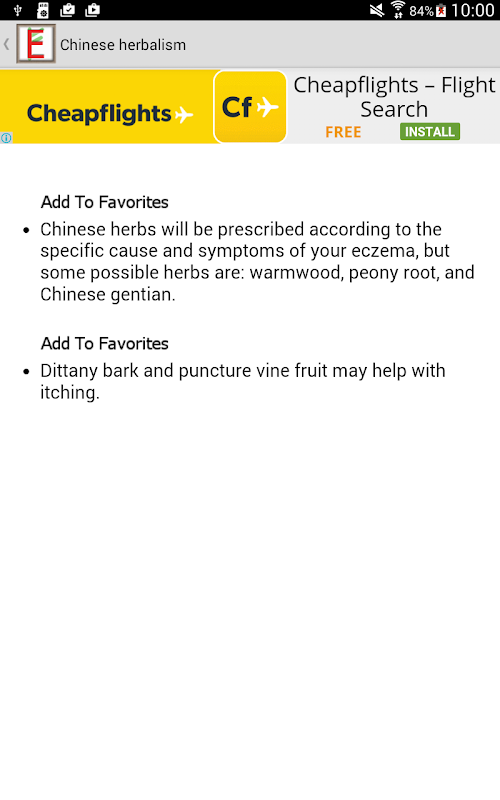This screenshot has width=500, height=800.
Task: Add the Dittany bark tip to favorites
Action: tap(105, 344)
